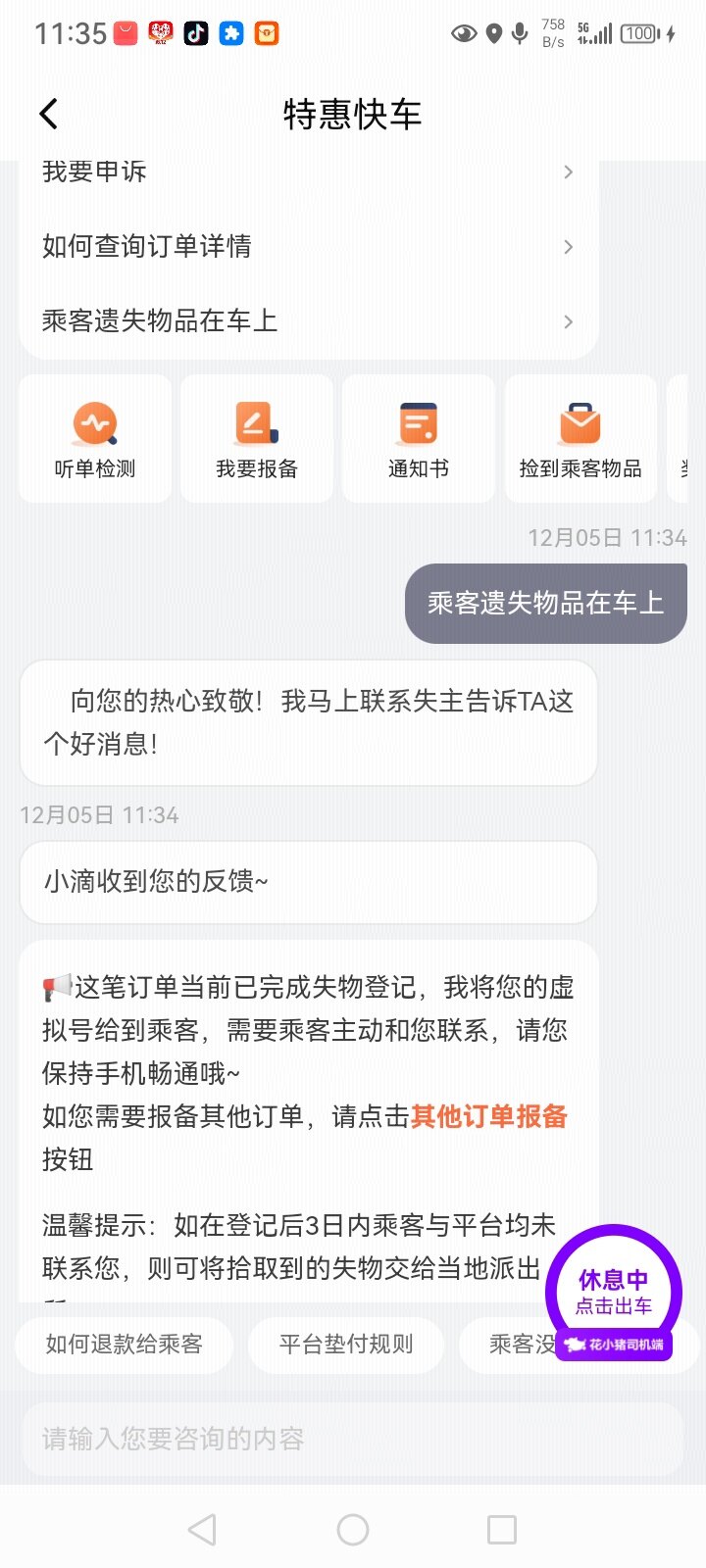This screenshot has width=706, height=1568.
Task: Select 乘客遗失物品在车上 row
Action: (x=308, y=320)
